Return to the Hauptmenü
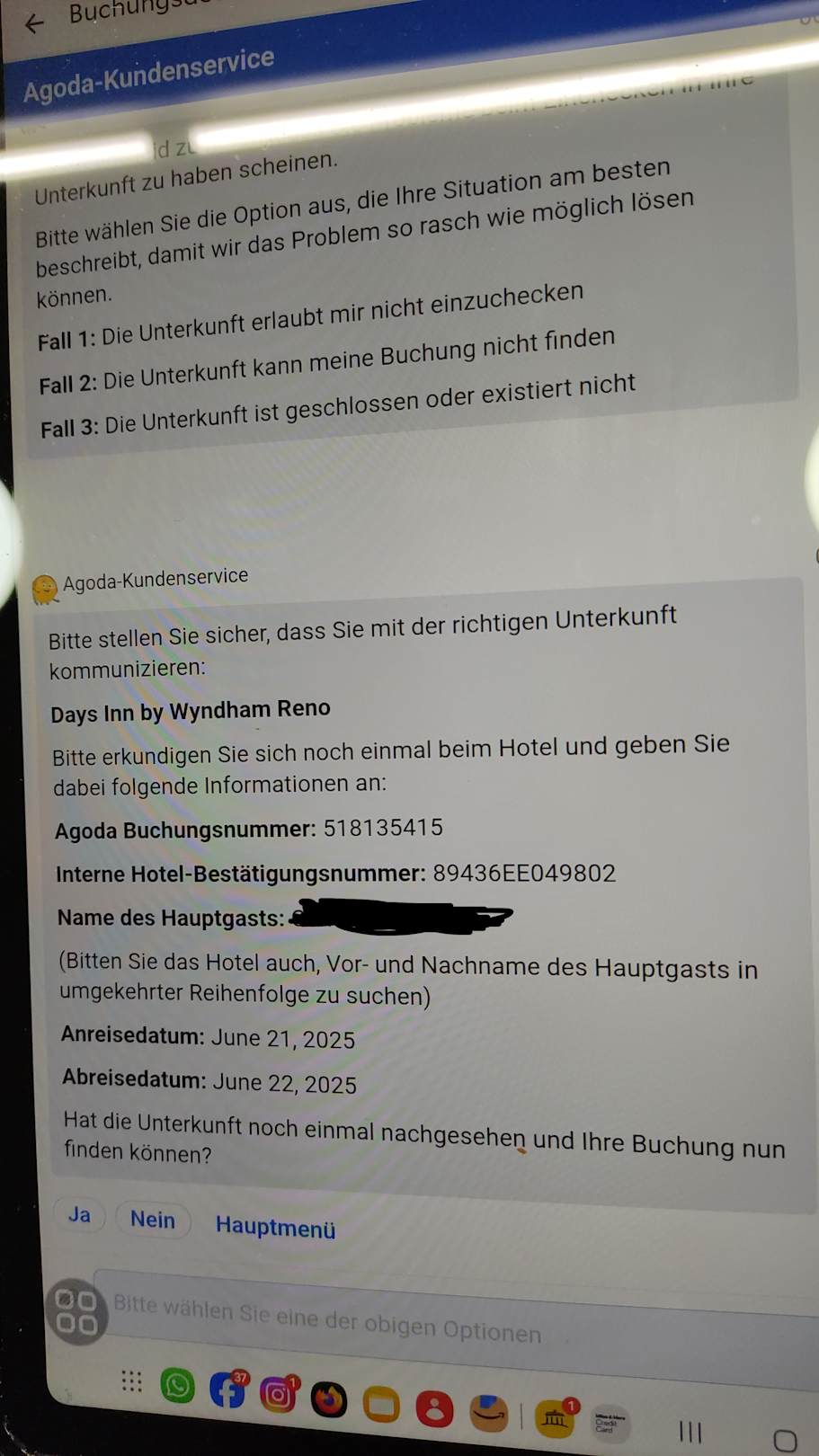 (x=275, y=1227)
